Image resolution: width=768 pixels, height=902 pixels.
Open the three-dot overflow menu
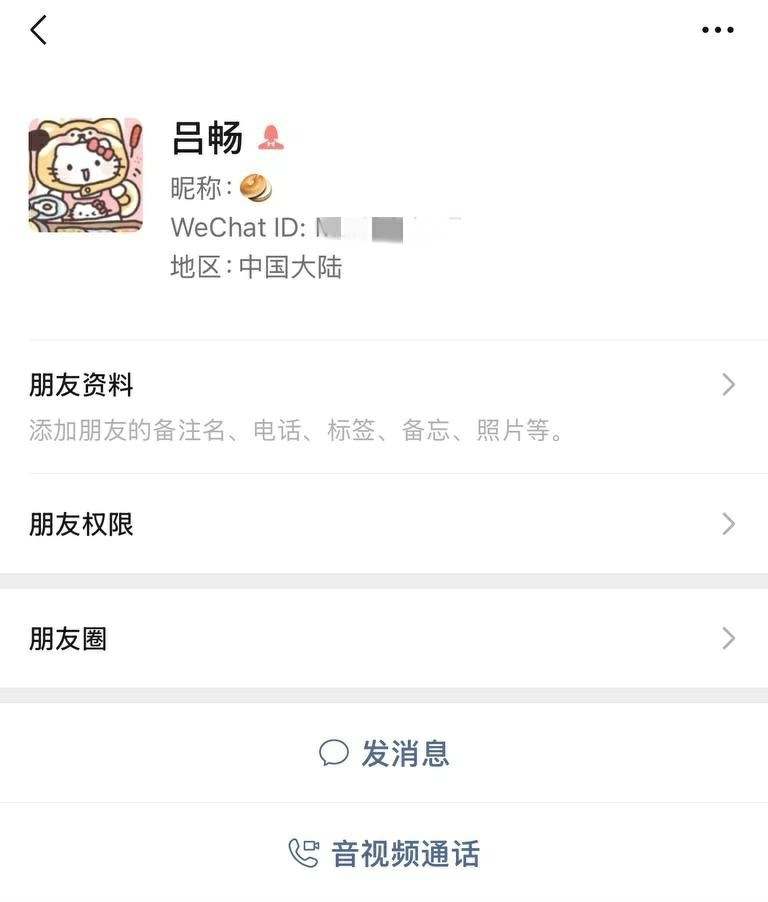point(717,30)
